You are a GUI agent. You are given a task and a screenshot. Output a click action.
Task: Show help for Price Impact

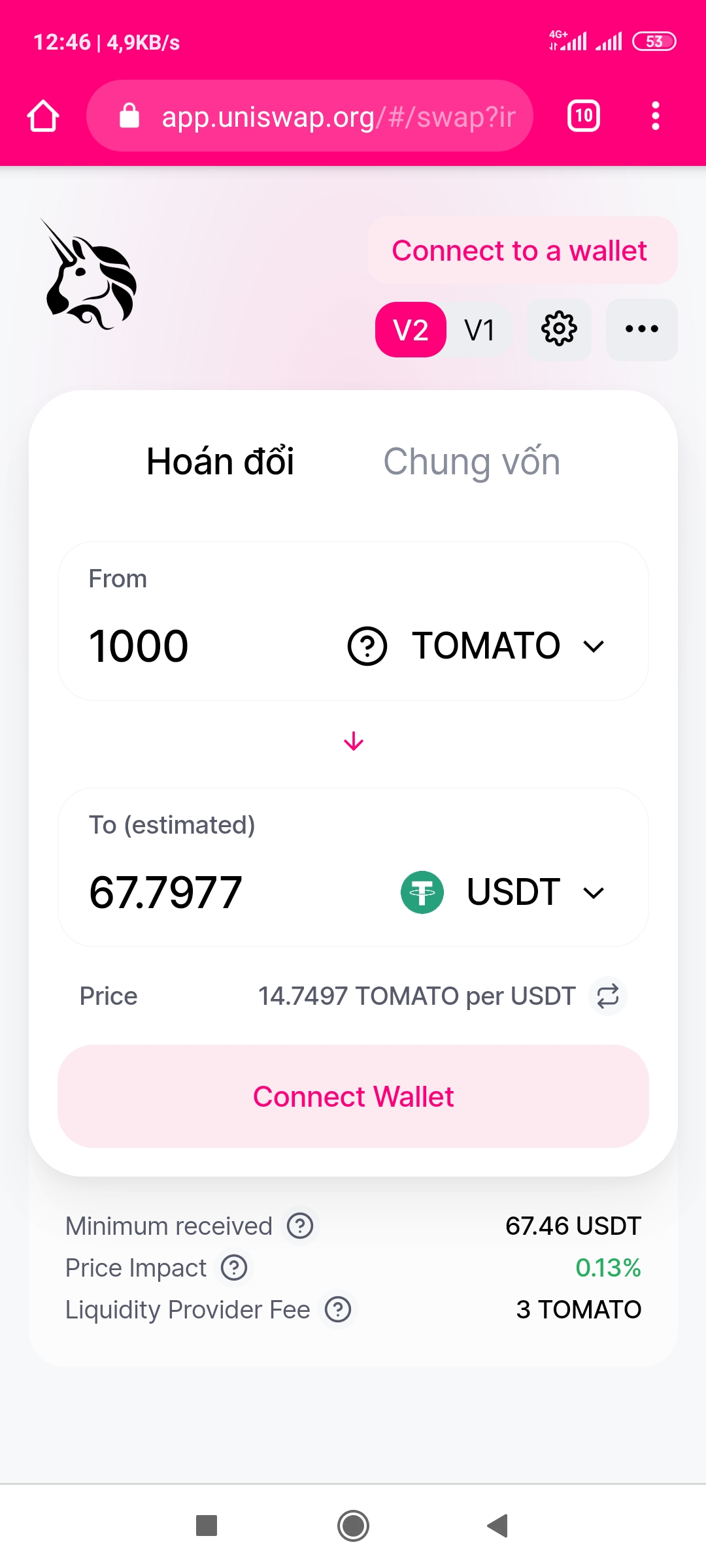coord(234,1268)
